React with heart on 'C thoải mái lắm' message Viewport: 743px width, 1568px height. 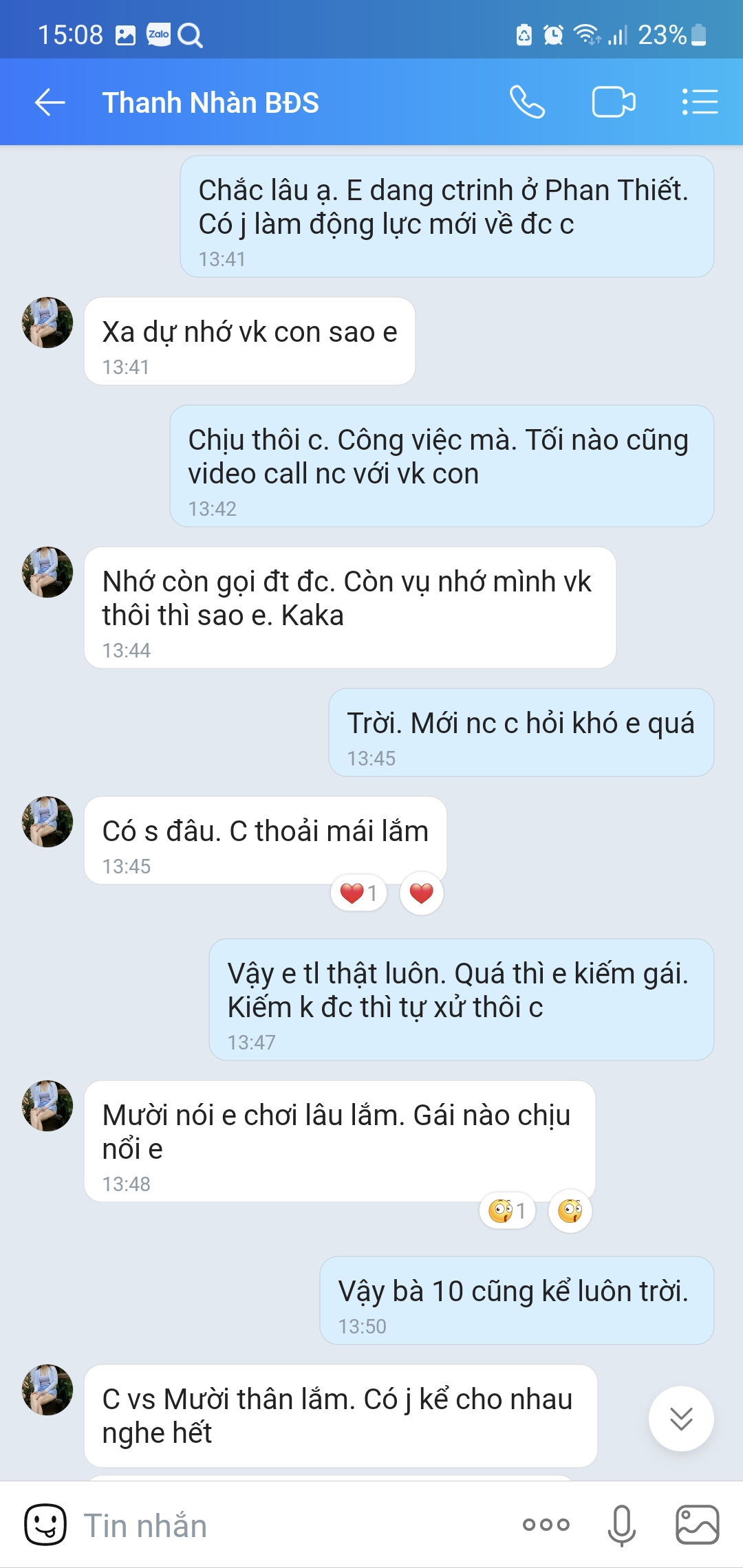click(421, 893)
